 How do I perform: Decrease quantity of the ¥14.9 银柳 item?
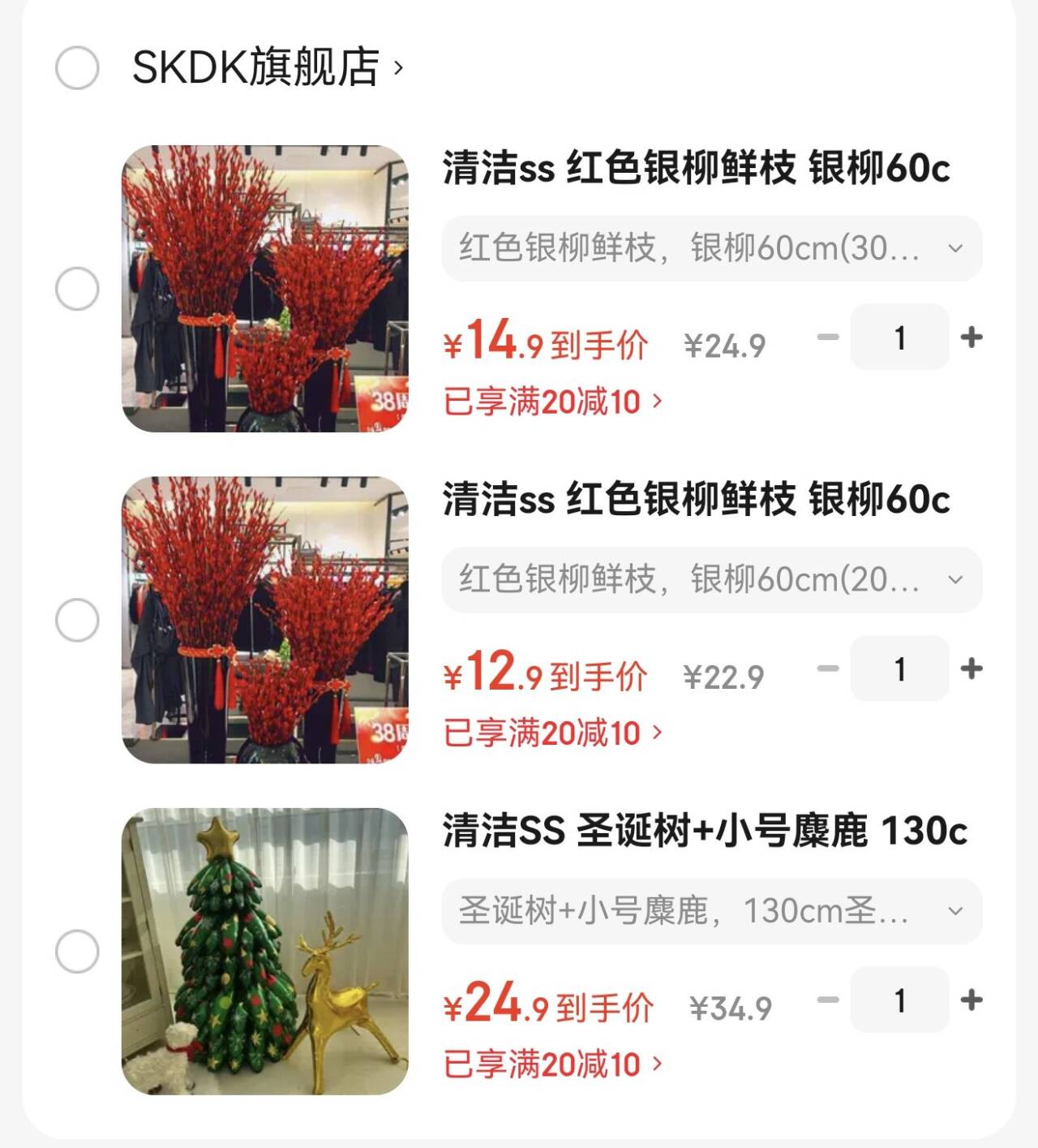828,337
